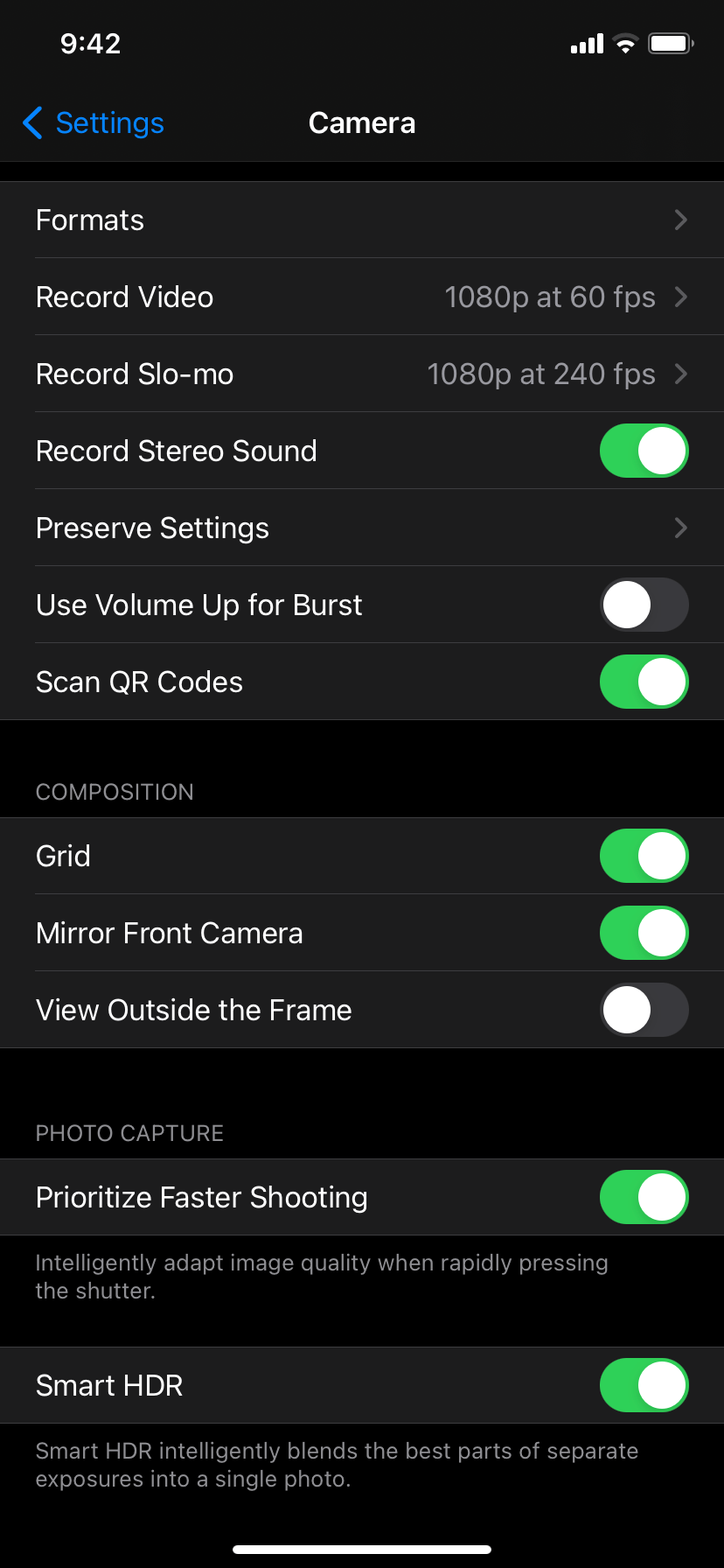Image resolution: width=724 pixels, height=1568 pixels.
Task: Tap the Camera page title
Action: pyautogui.click(x=361, y=122)
